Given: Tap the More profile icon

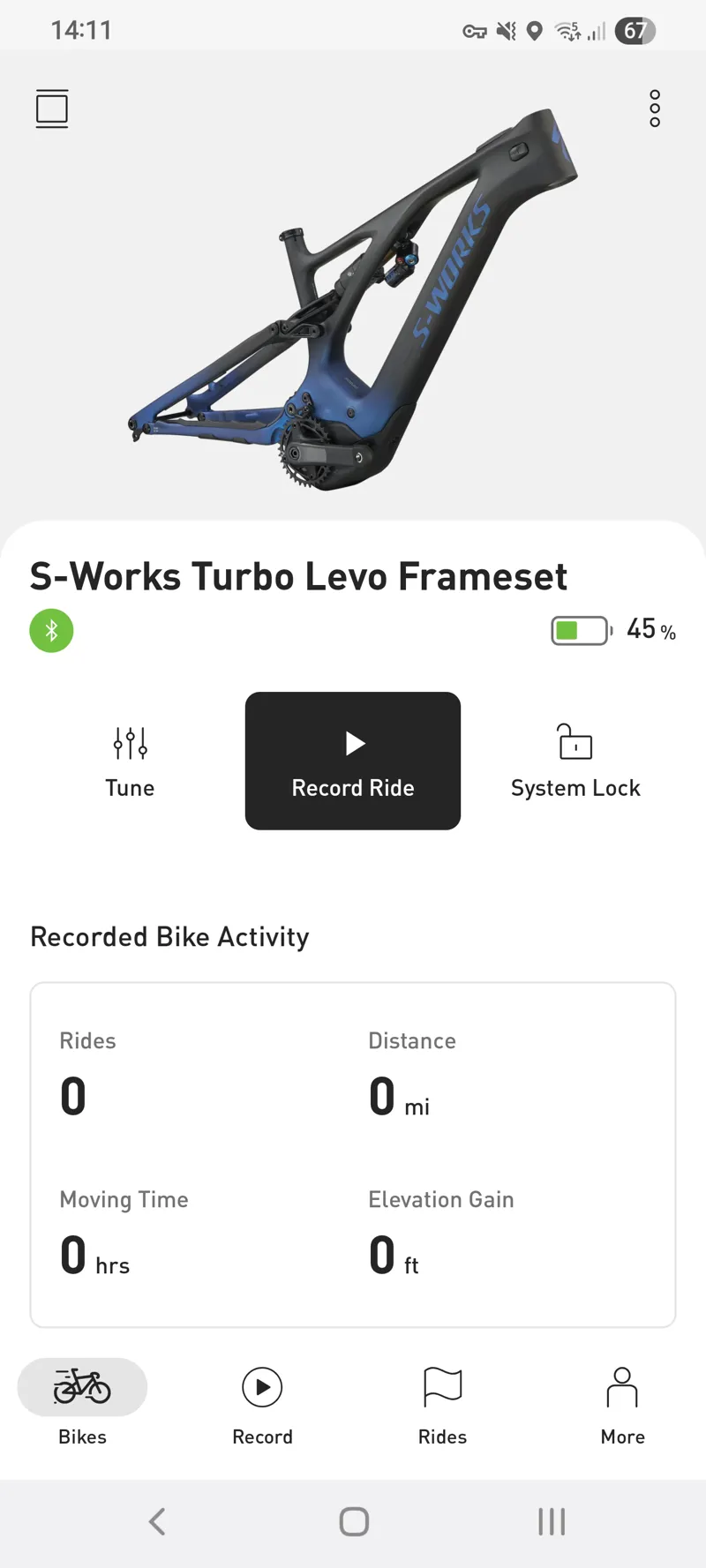Looking at the screenshot, I should click(x=622, y=1385).
